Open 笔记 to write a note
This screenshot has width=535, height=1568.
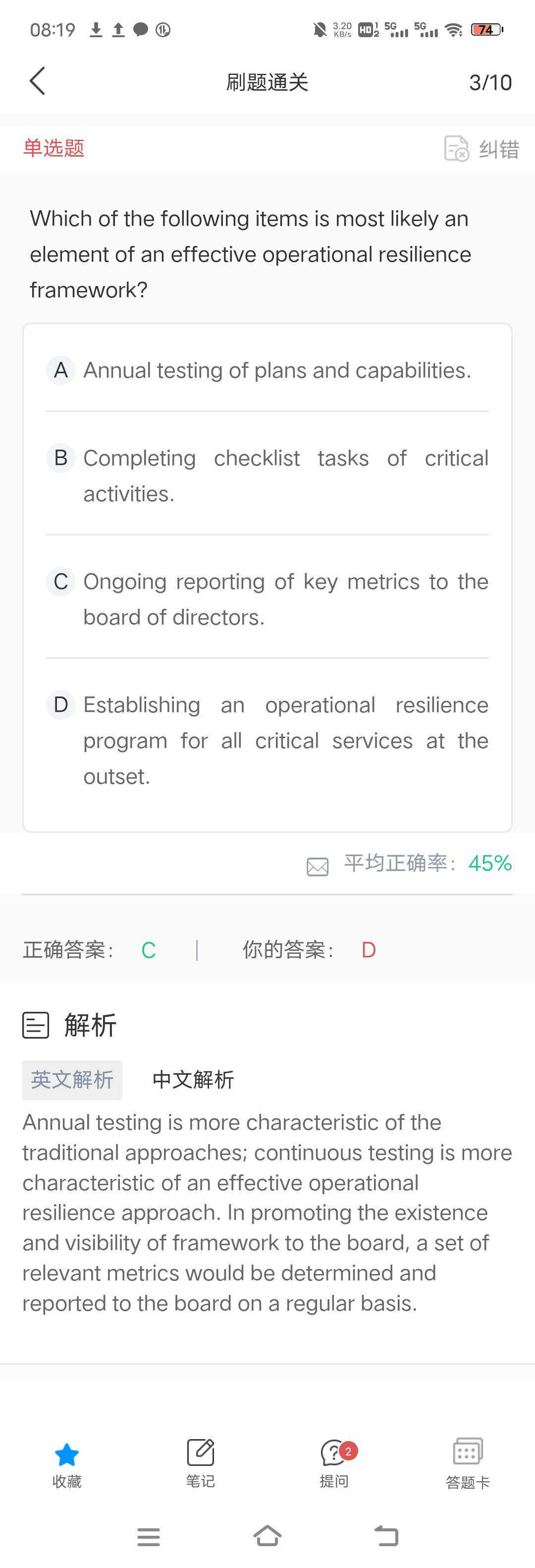[201, 1463]
